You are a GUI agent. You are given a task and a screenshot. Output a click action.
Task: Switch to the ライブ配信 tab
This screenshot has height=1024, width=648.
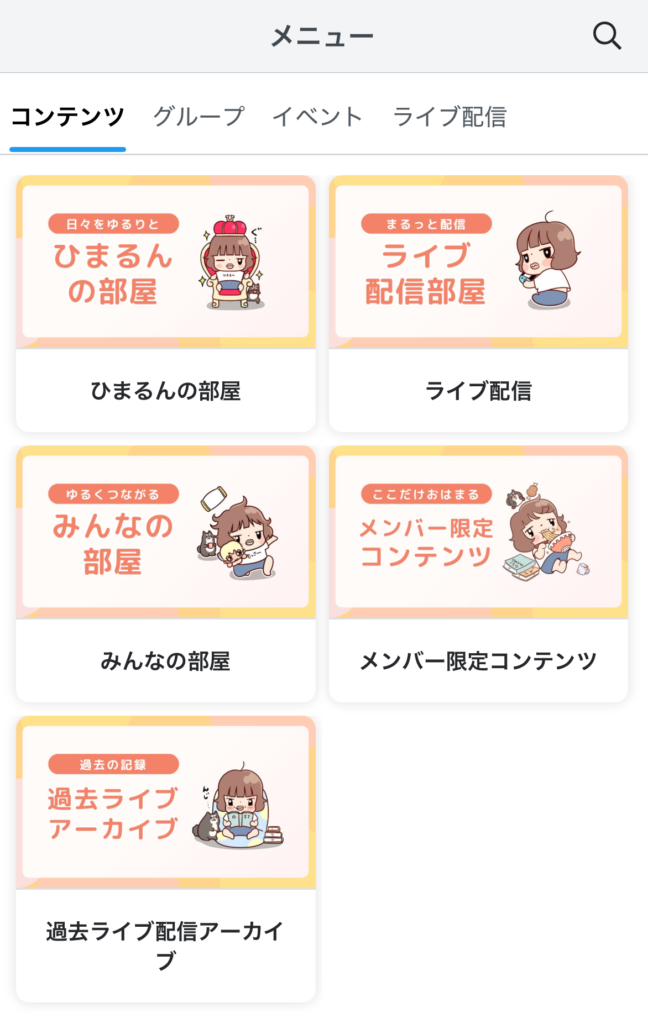coord(449,117)
